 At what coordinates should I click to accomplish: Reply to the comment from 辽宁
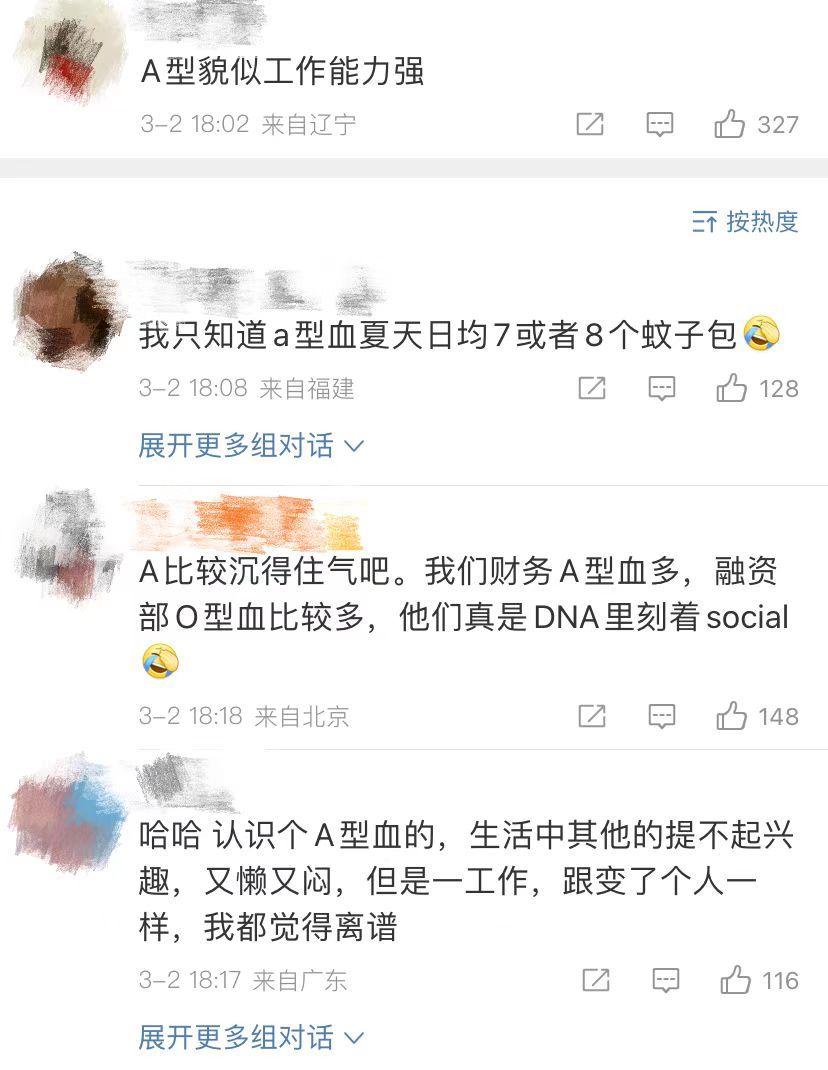660,125
